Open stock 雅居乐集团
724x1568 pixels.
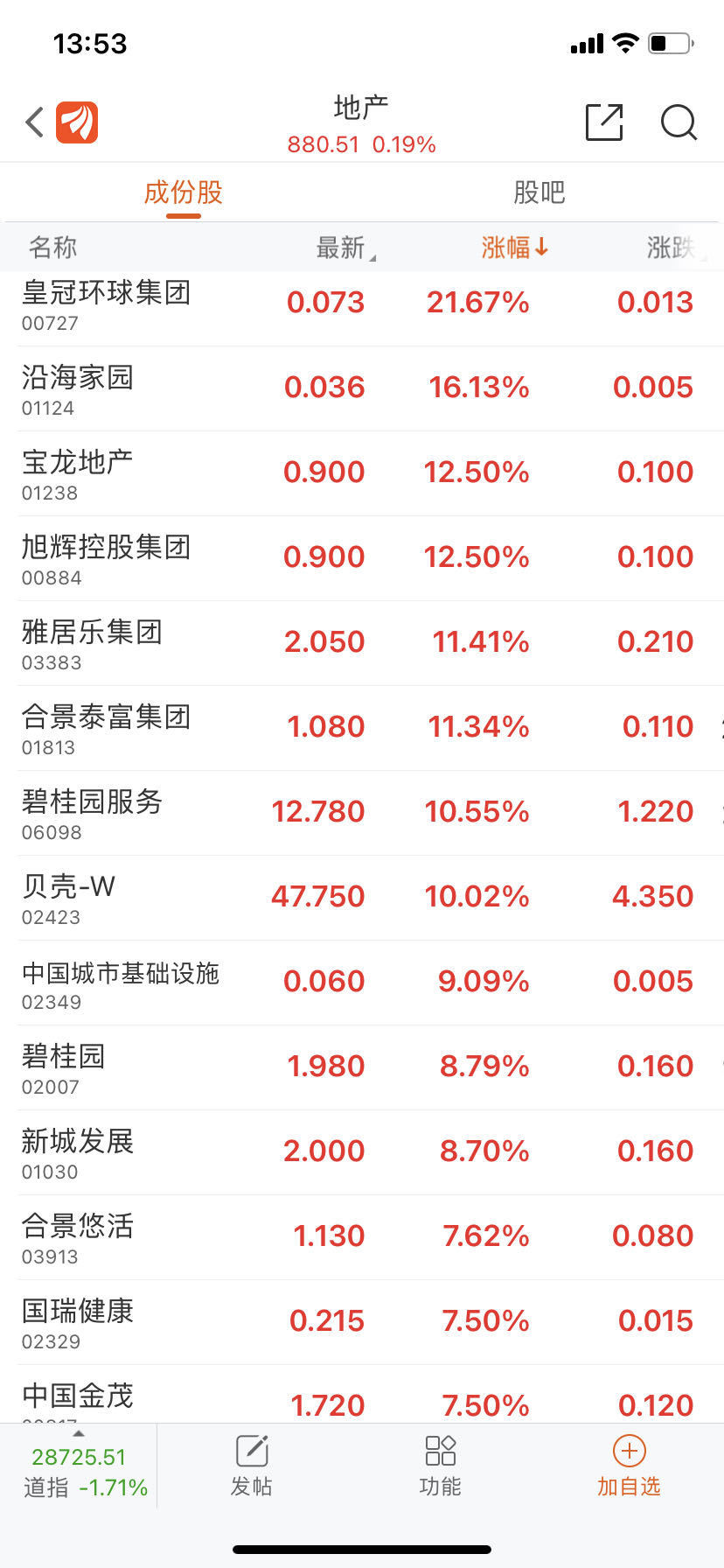tap(362, 643)
